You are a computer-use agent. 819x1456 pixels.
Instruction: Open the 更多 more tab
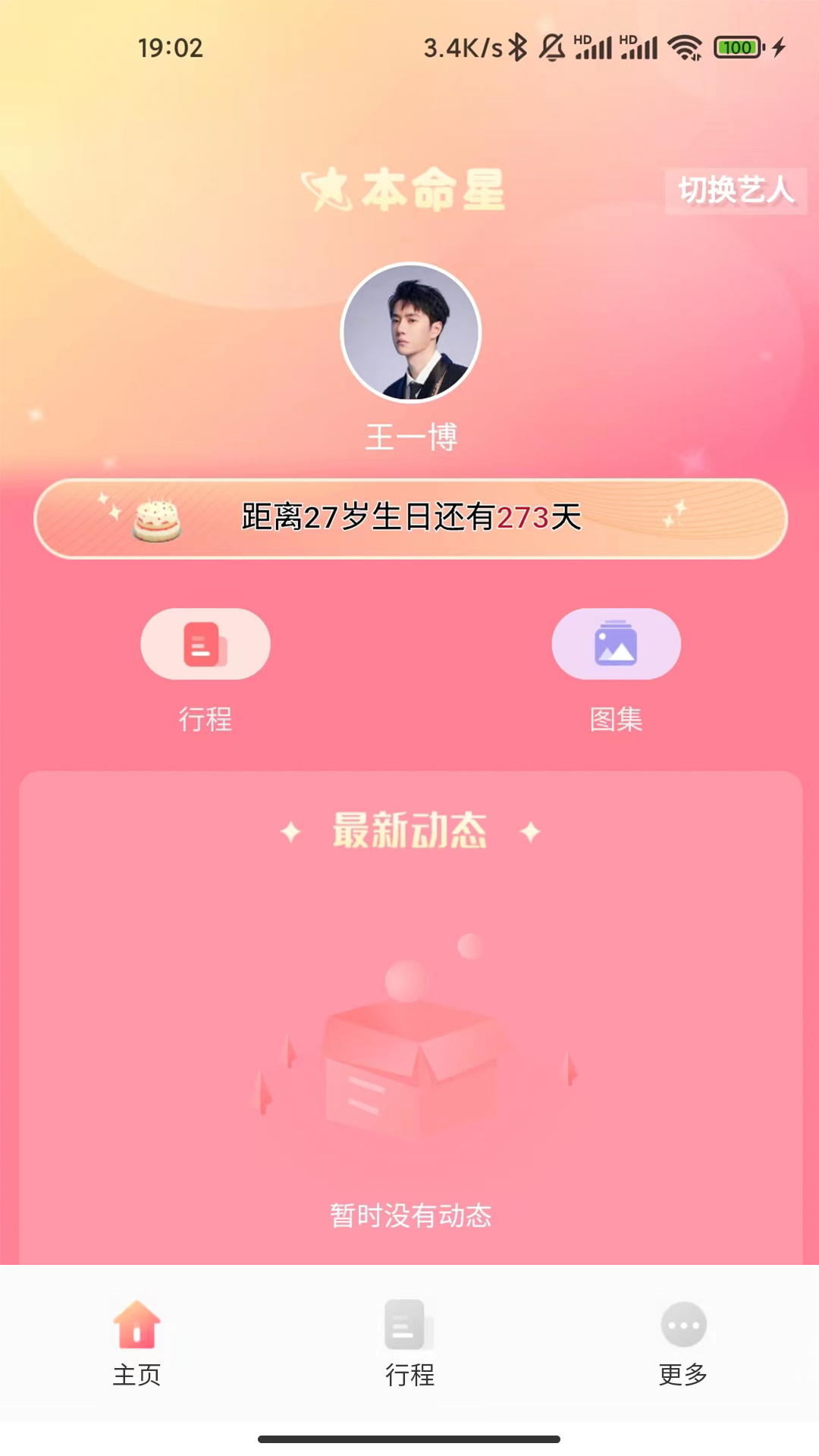pyautogui.click(x=683, y=1342)
